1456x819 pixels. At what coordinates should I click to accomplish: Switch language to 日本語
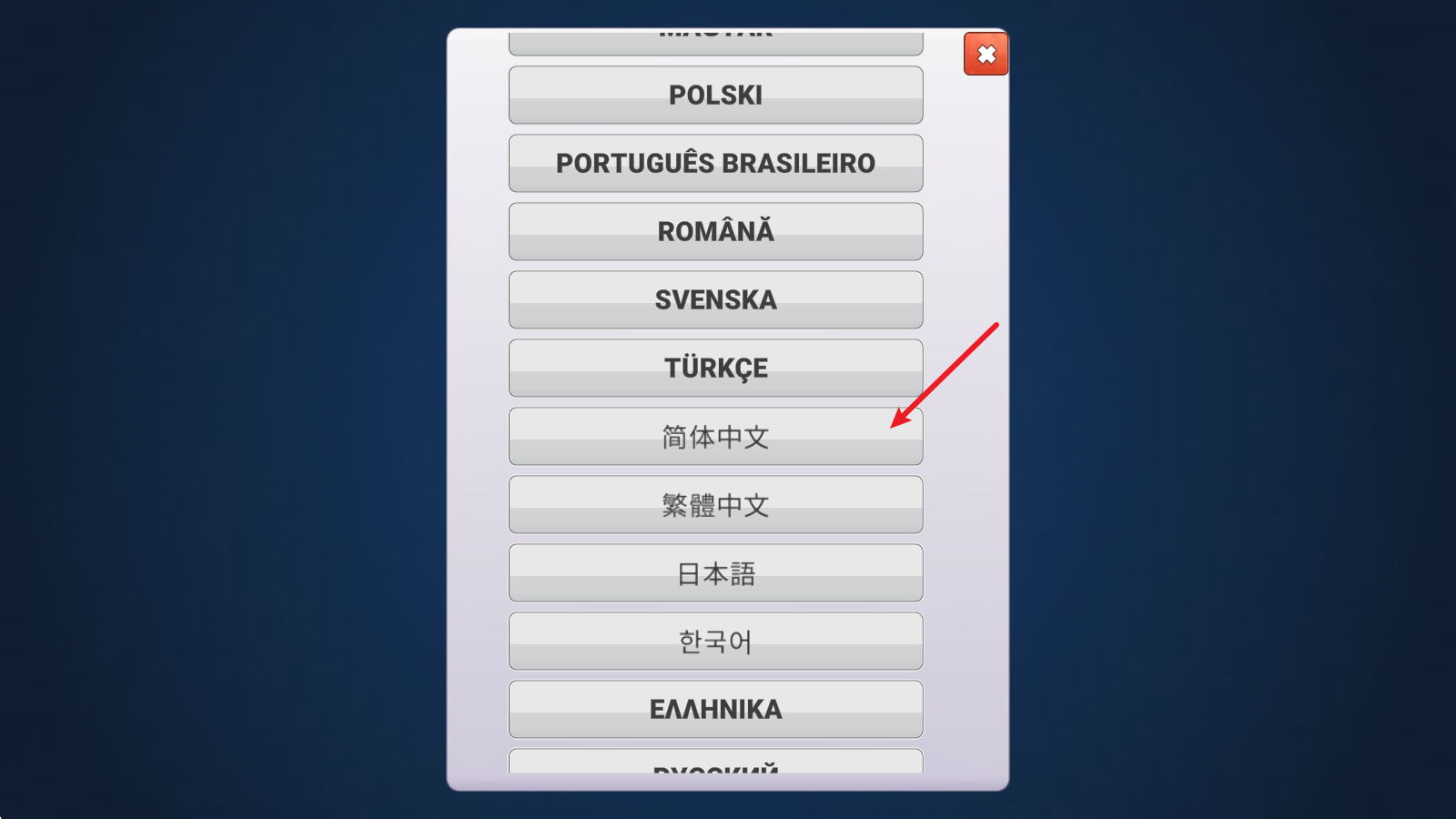[715, 573]
